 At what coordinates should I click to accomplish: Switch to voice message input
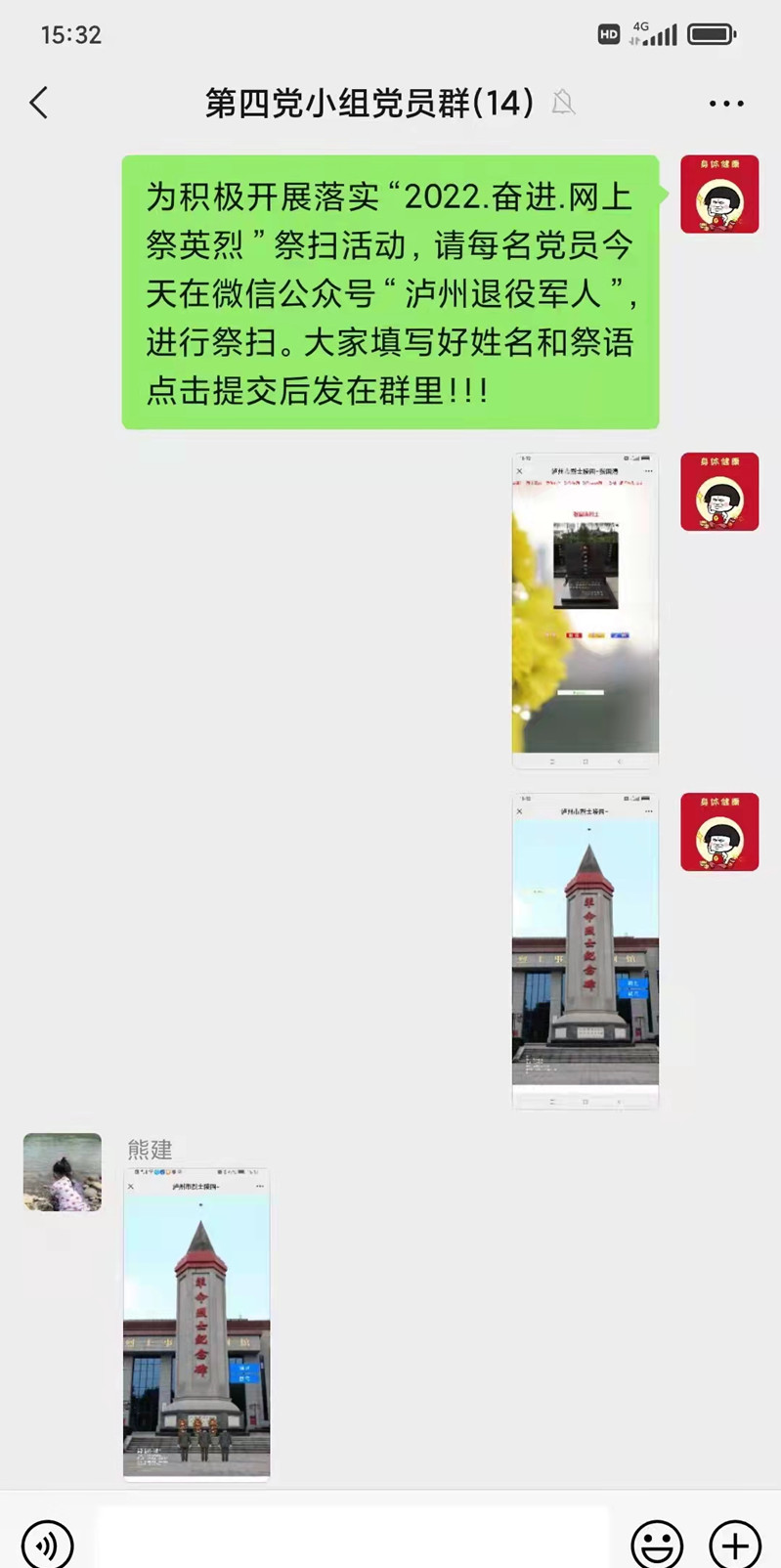pos(47,1544)
